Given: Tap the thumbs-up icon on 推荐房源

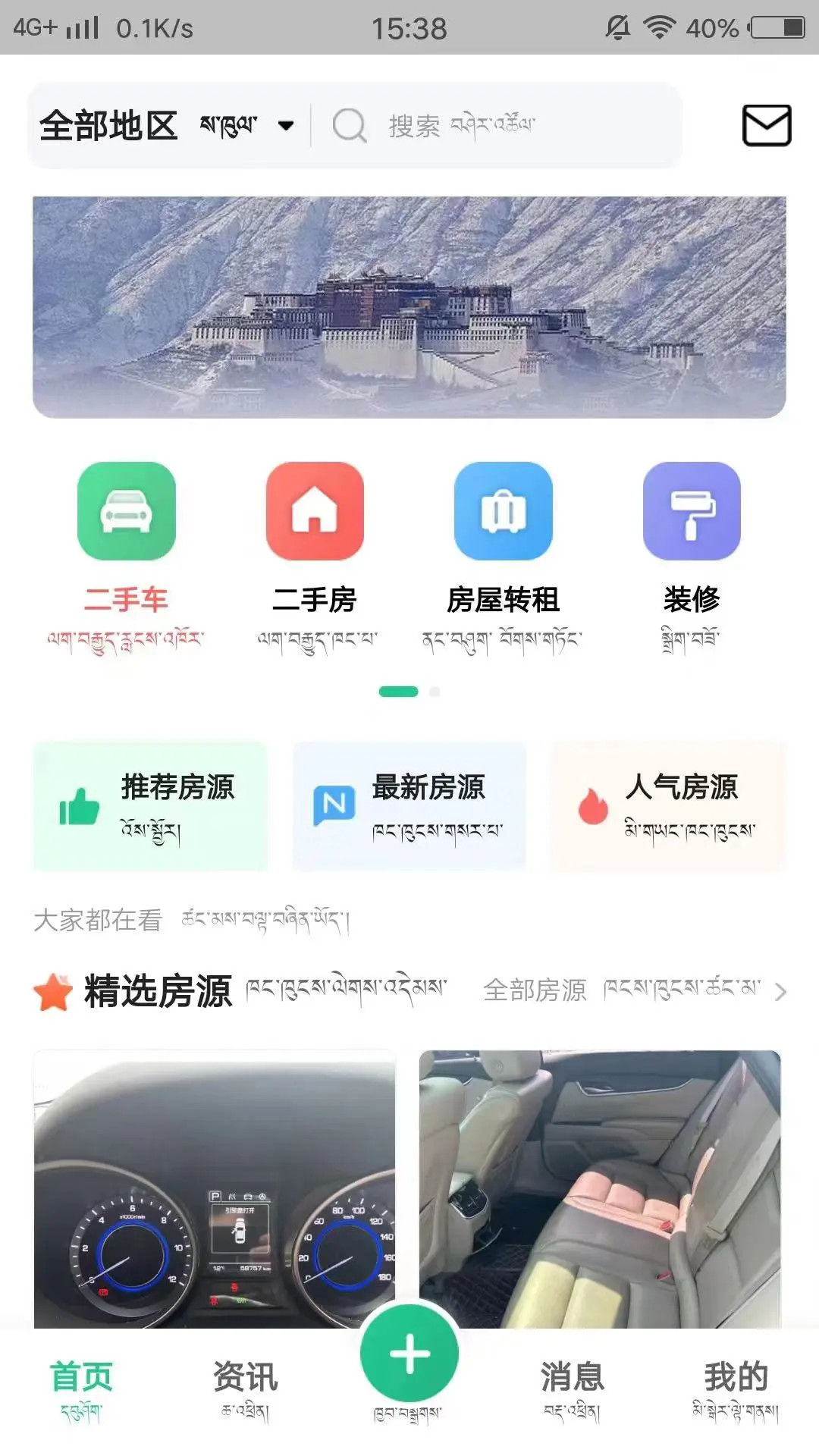Looking at the screenshot, I should click(80, 806).
